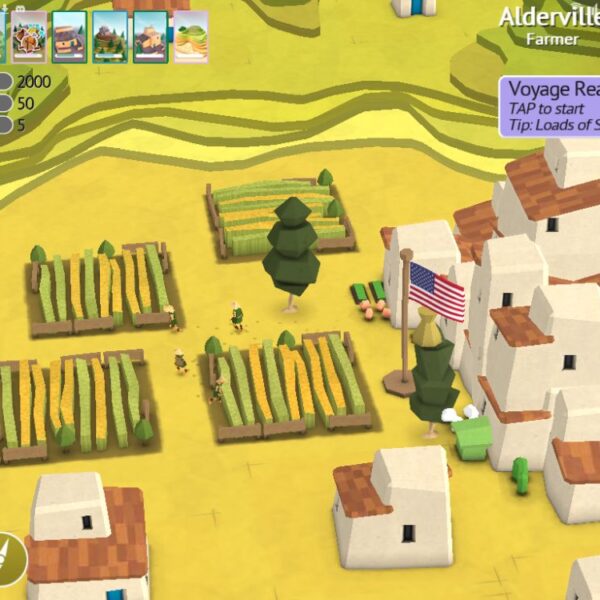Open the Alderville Farmer settlement label

pyautogui.click(x=550, y=25)
